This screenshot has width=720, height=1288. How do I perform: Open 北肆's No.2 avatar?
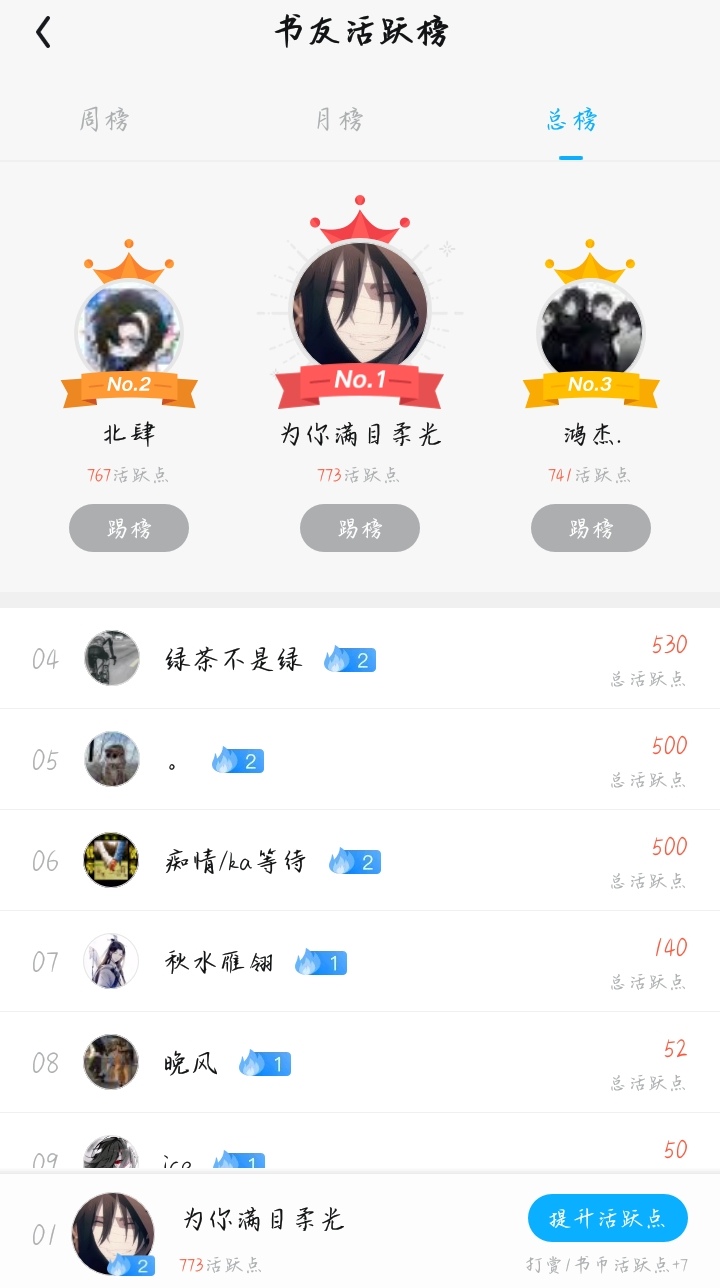129,330
